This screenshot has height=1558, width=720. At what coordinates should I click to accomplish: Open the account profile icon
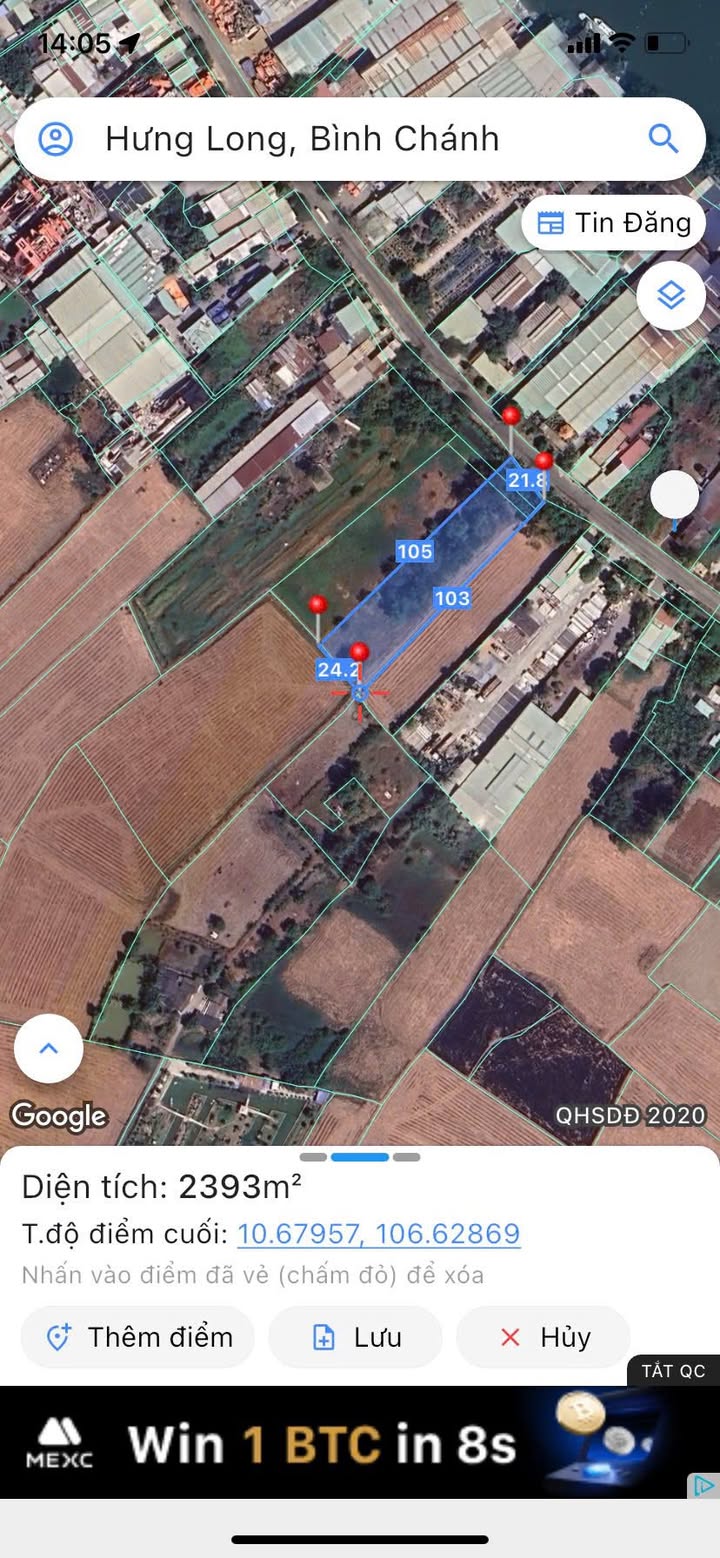56,139
